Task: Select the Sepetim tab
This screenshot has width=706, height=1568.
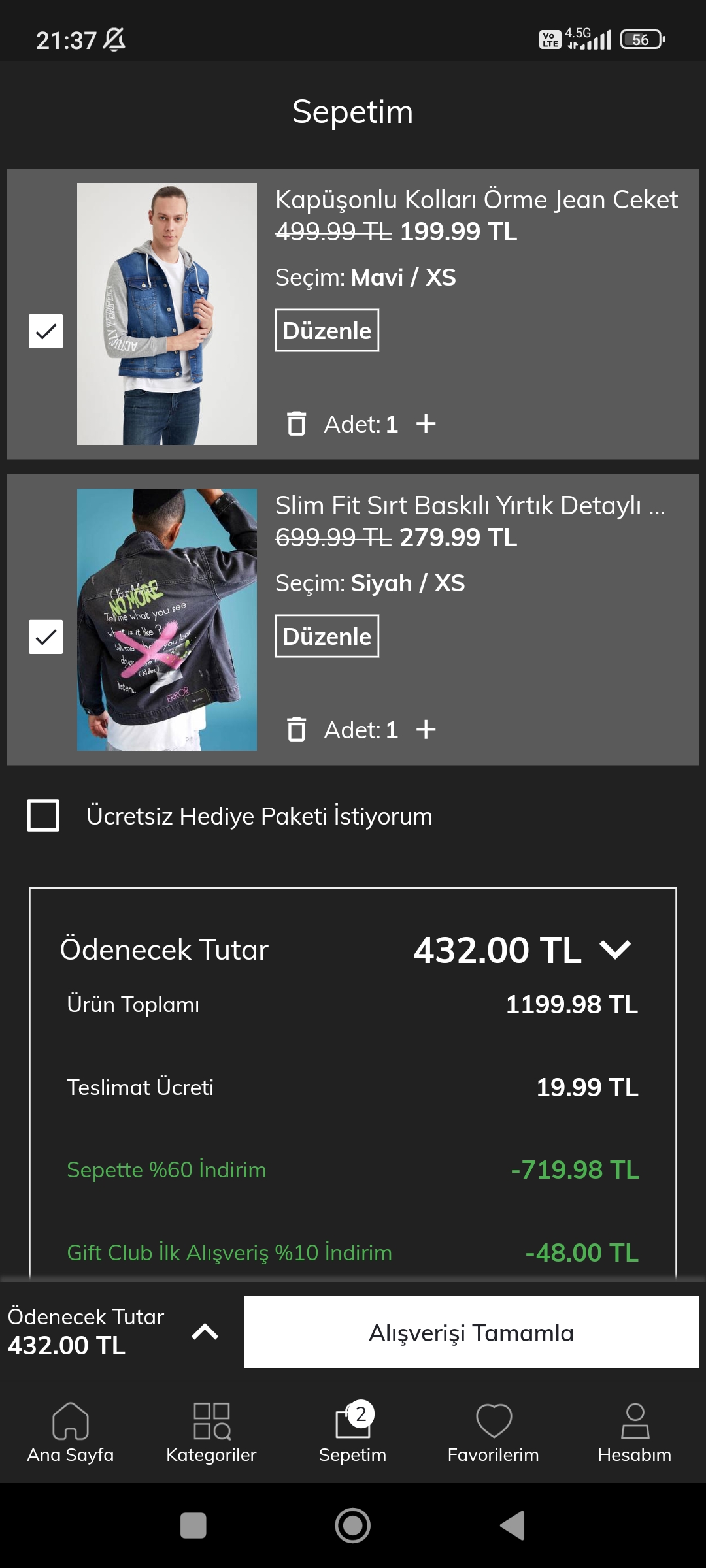Action: 352,1432
